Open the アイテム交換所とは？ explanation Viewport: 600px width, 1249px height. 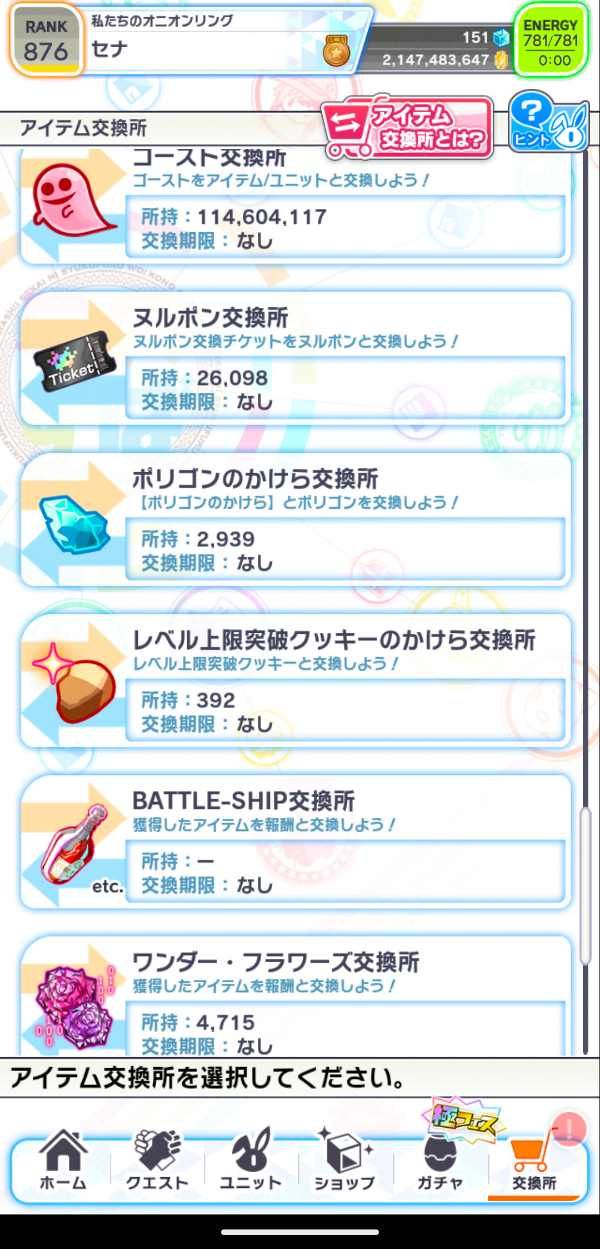coord(407,127)
